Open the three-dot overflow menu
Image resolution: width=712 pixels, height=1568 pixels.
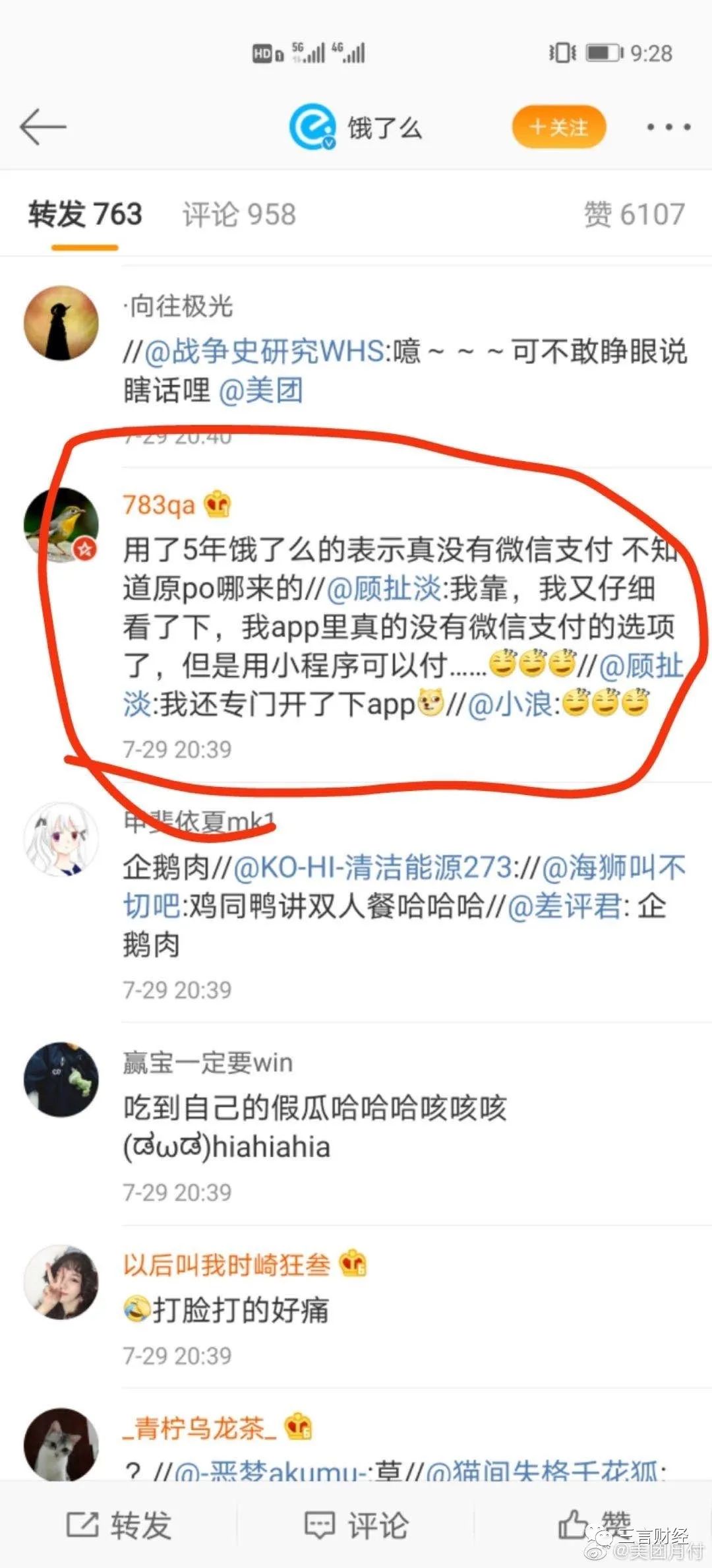click(668, 127)
